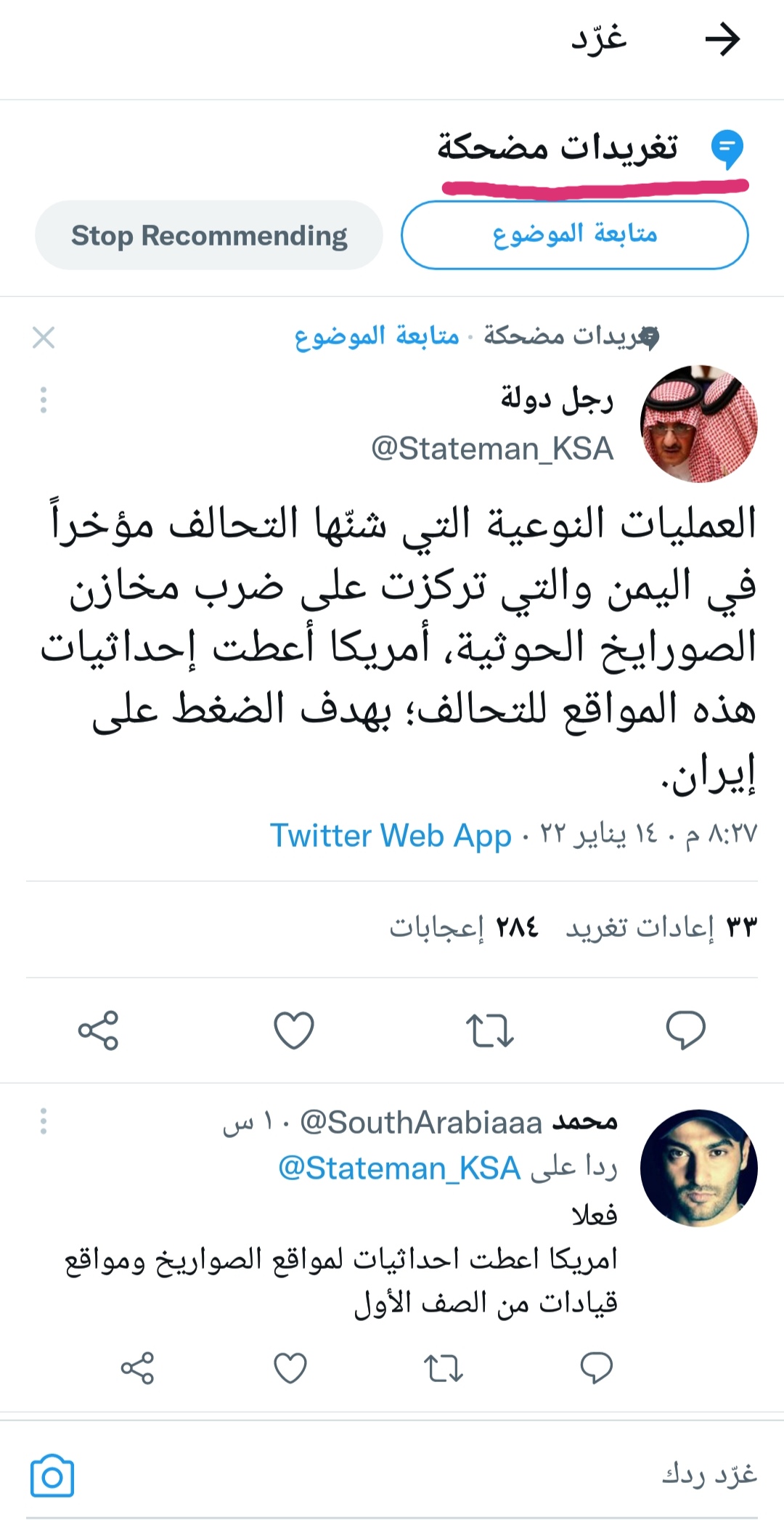Dismiss the topic suggestion with the X
The image size is (784, 1520).
(x=44, y=338)
